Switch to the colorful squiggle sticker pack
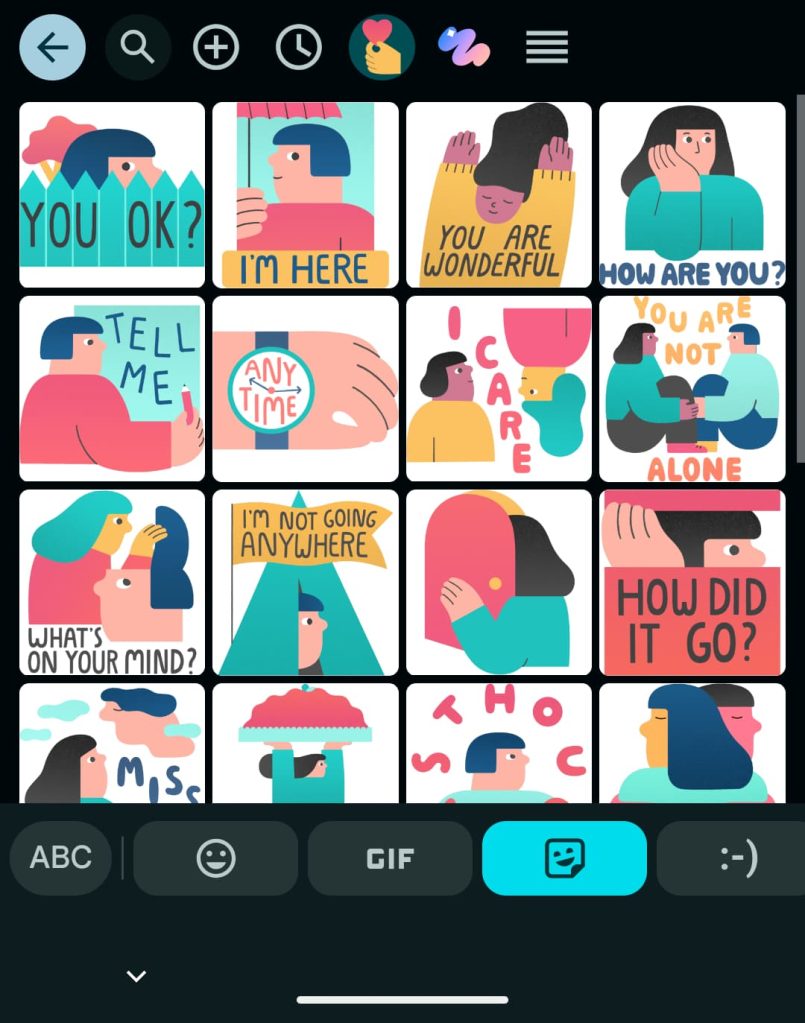This screenshot has width=805, height=1023. click(x=464, y=47)
